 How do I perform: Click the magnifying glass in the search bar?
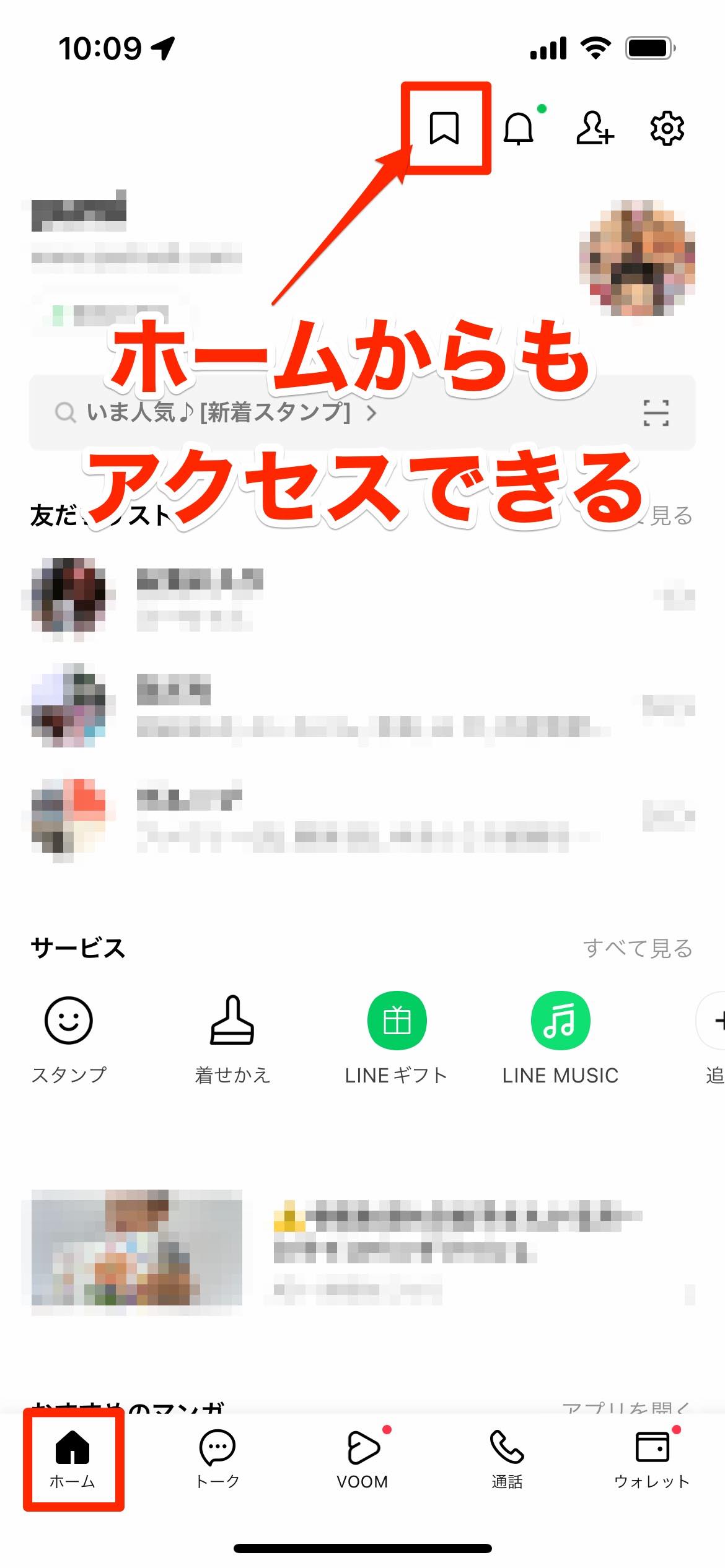tap(65, 412)
